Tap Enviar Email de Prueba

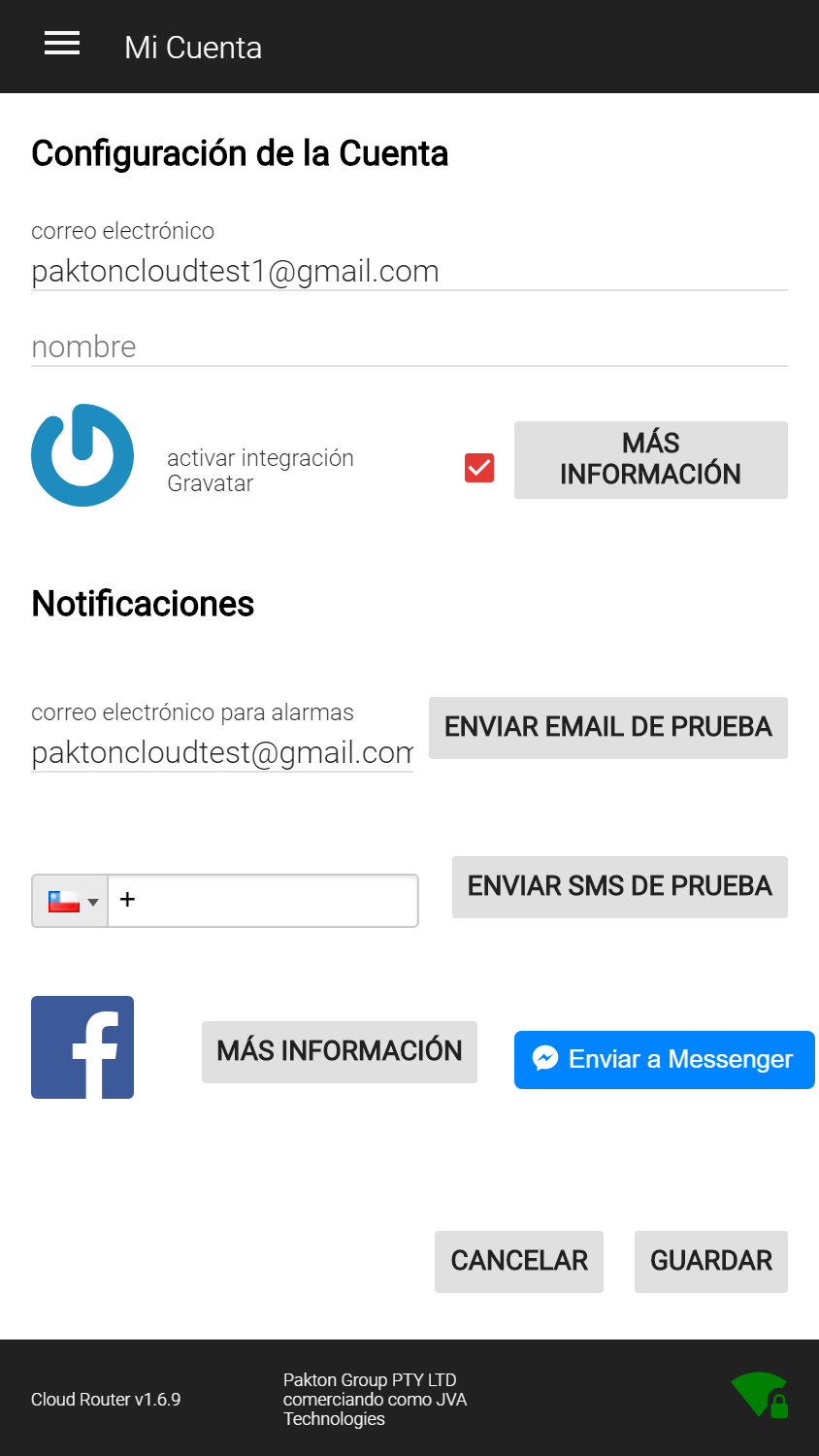pos(607,728)
